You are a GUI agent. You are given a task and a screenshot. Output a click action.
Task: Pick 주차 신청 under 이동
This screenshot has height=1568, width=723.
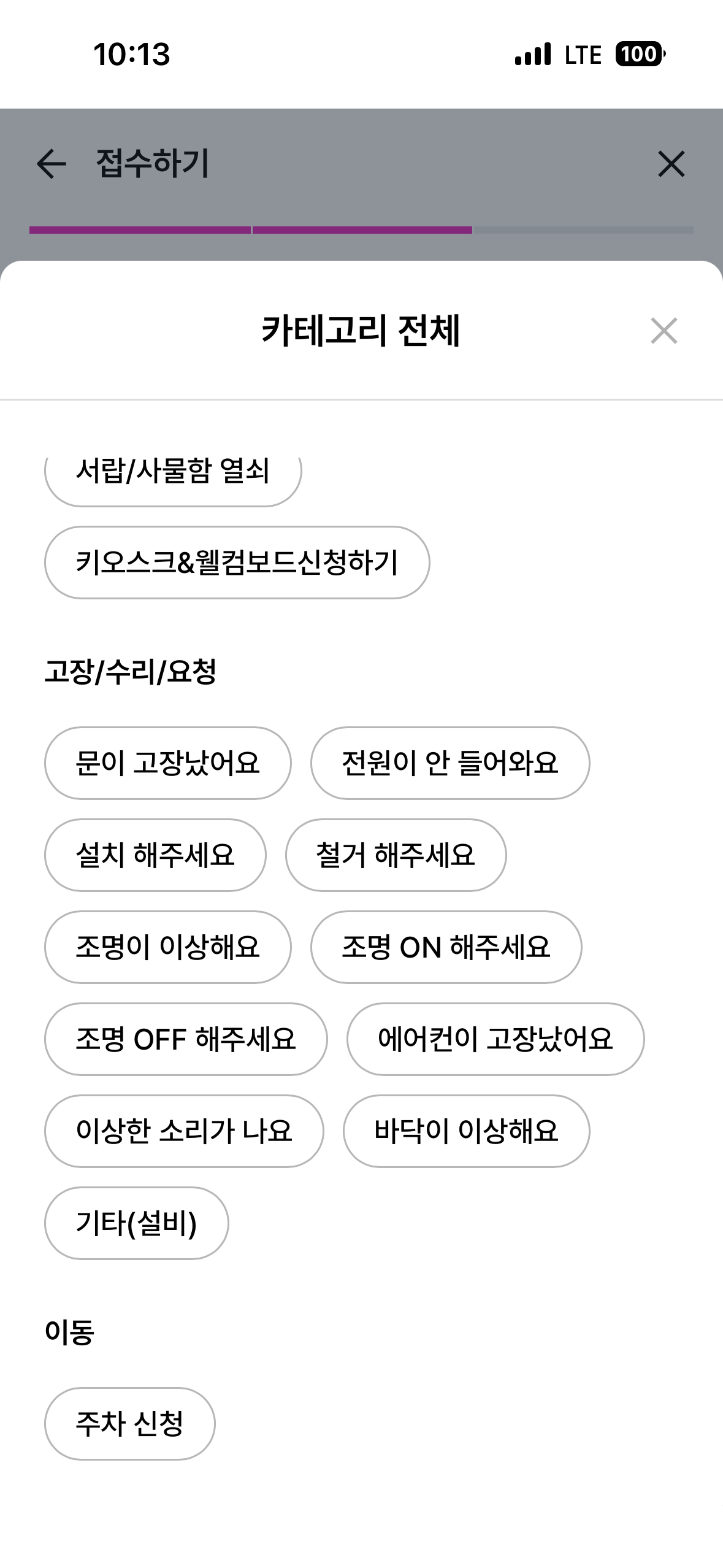129,1424
